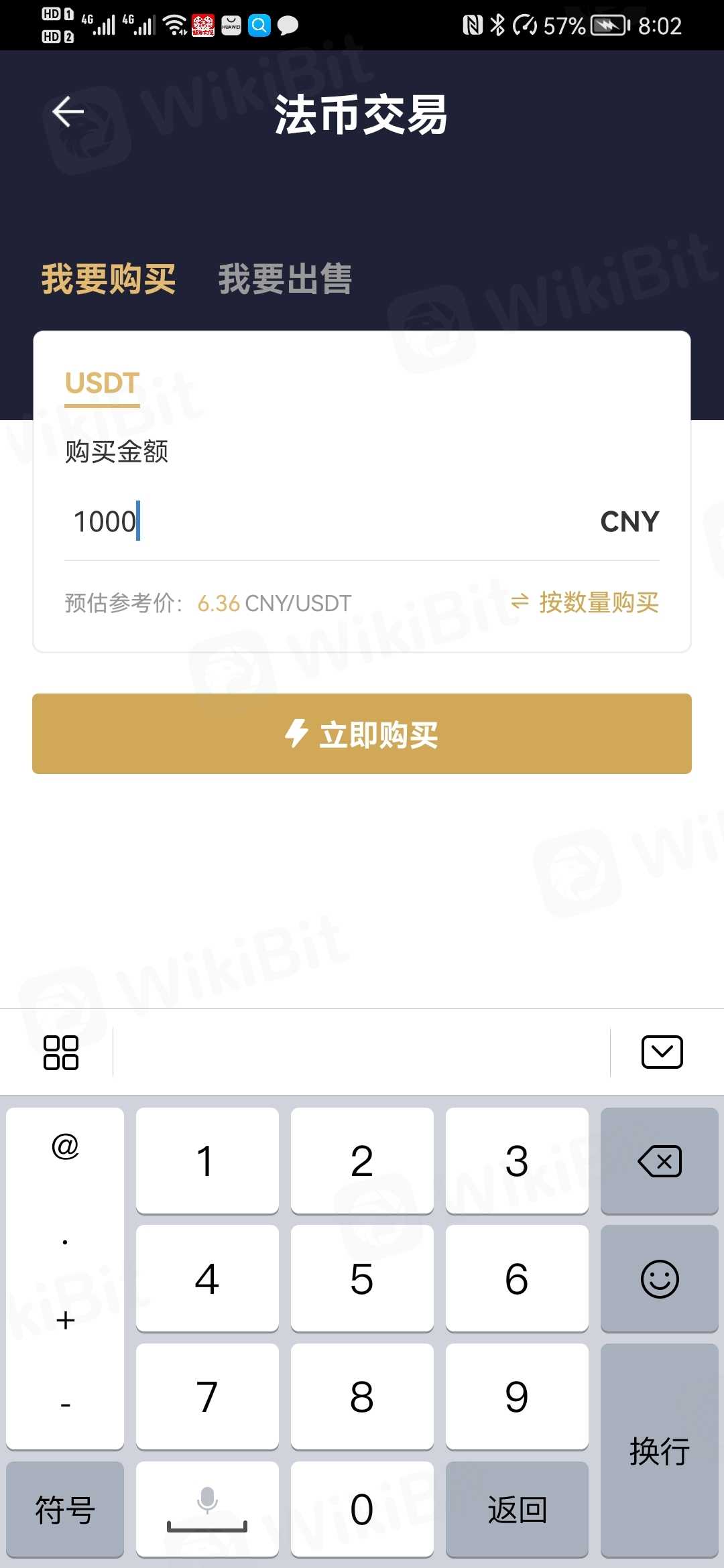Image resolution: width=724 pixels, height=1568 pixels.
Task: Select the 我要购买 tab
Action: pyautogui.click(x=109, y=279)
